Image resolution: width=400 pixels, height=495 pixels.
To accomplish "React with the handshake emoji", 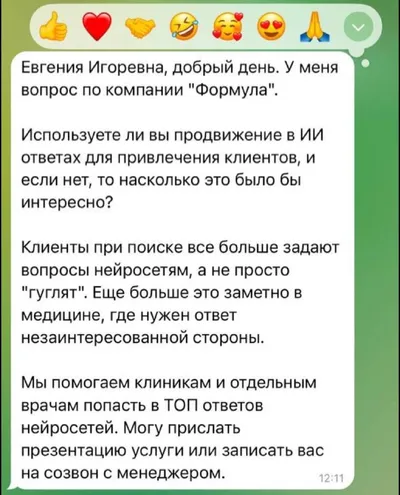I will click(141, 27).
